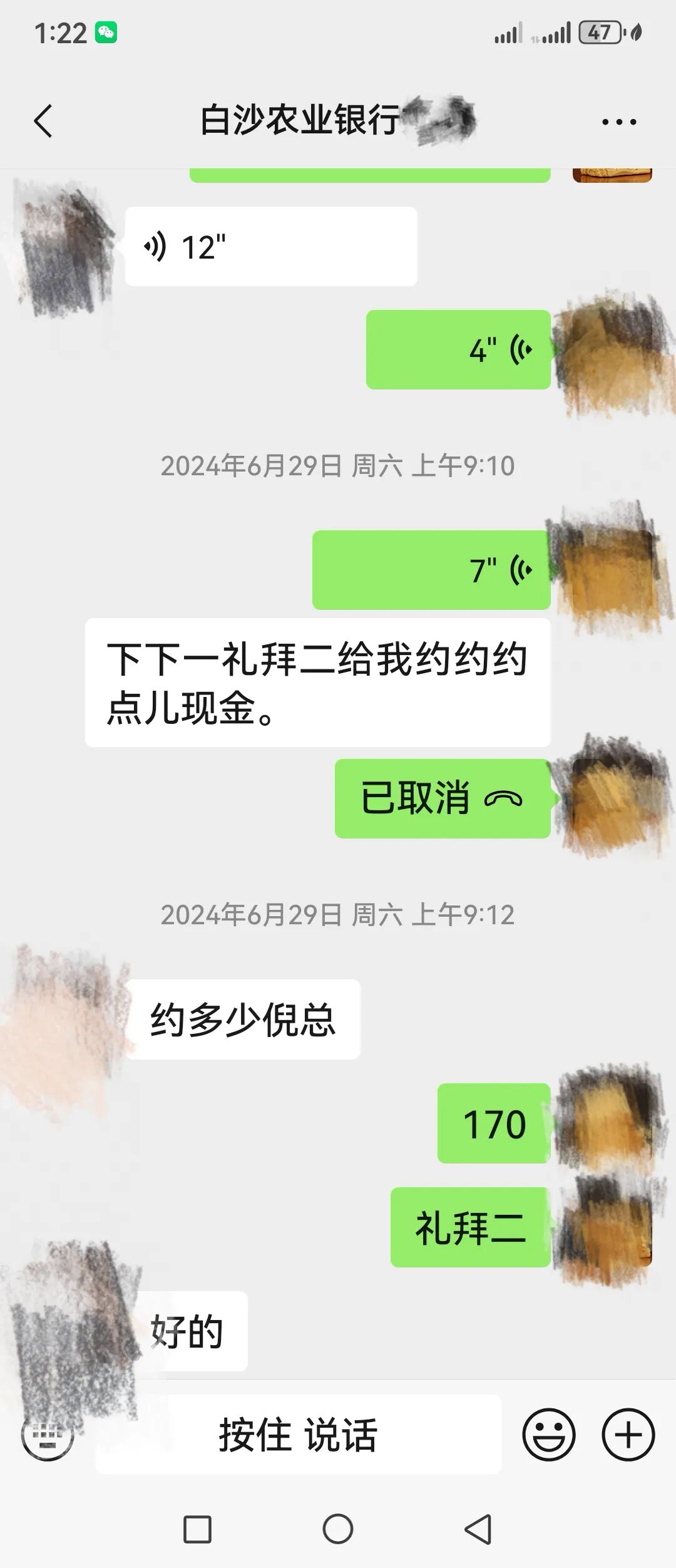676x1568 pixels.
Task: Open the emoji picker
Action: pyautogui.click(x=548, y=1435)
